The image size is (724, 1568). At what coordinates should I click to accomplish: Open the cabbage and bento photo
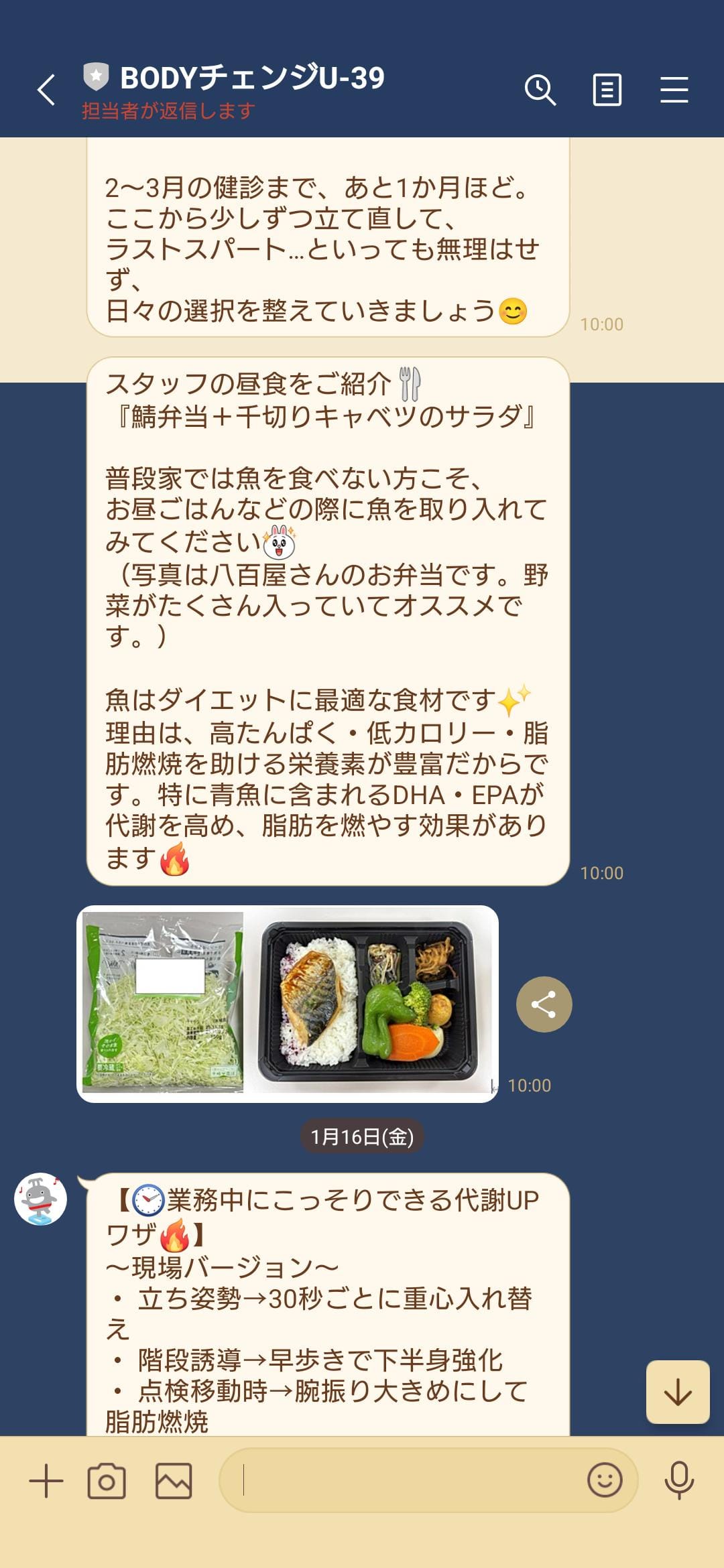288,1003
